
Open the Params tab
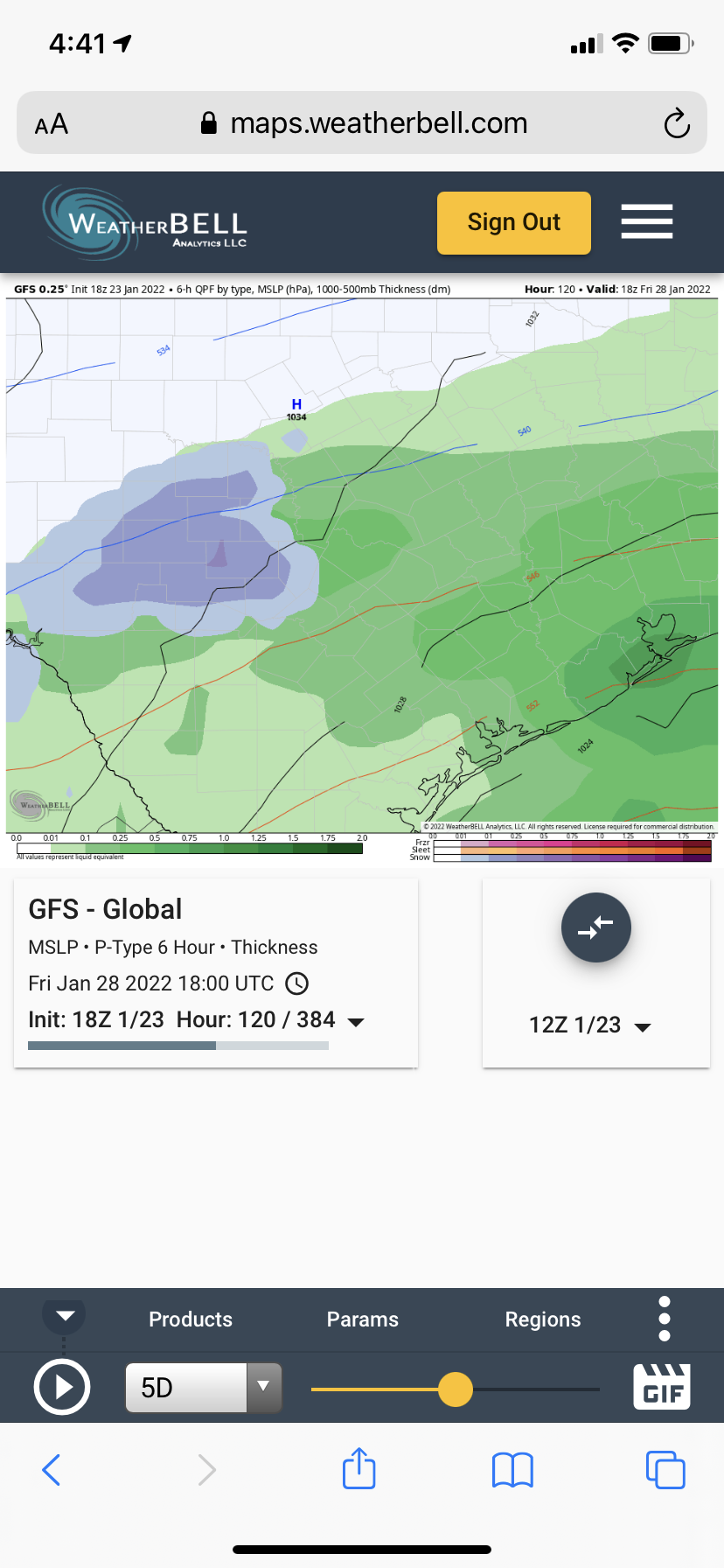362,1319
